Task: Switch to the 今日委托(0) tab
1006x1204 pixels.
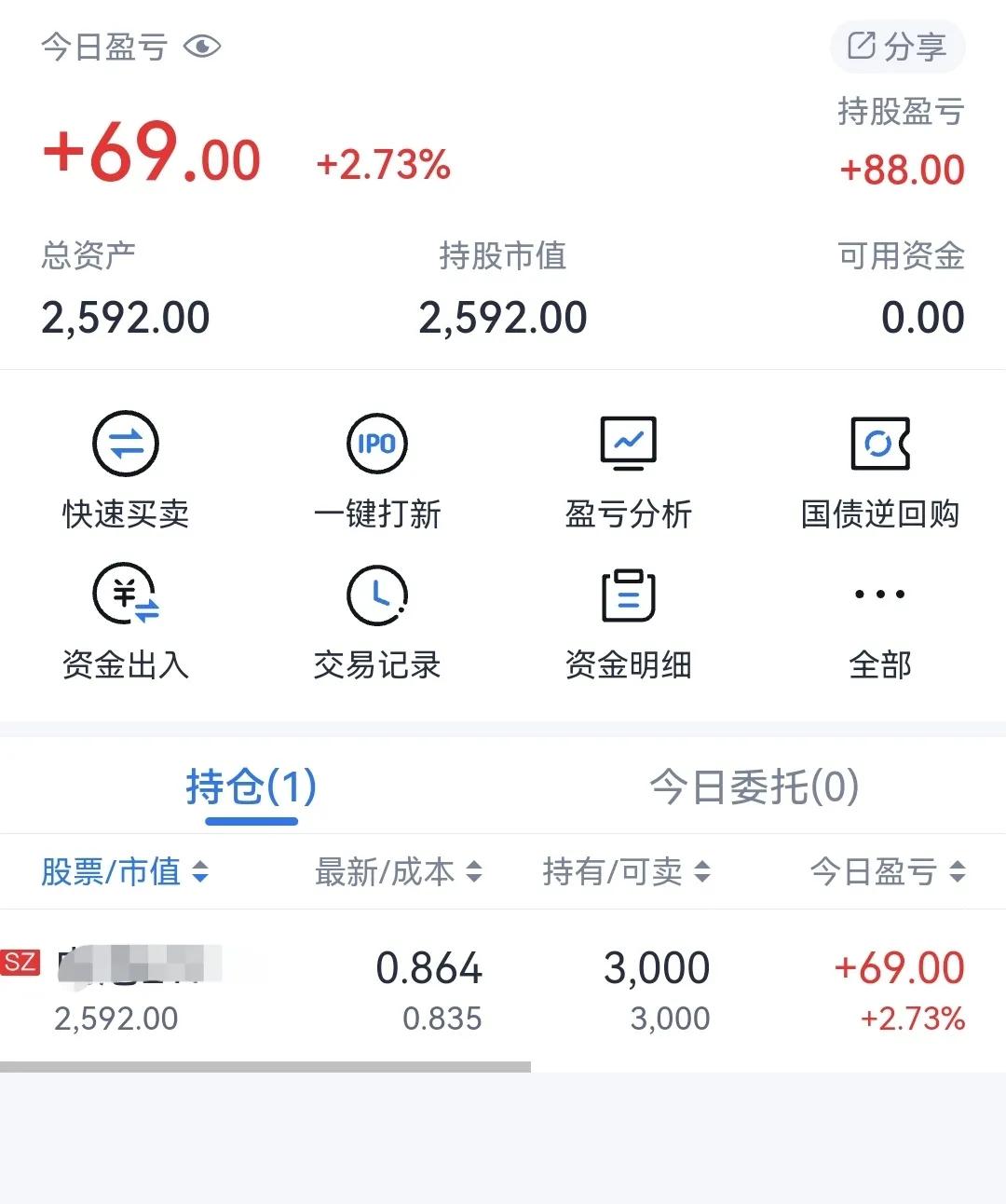Action: pyautogui.click(x=754, y=787)
